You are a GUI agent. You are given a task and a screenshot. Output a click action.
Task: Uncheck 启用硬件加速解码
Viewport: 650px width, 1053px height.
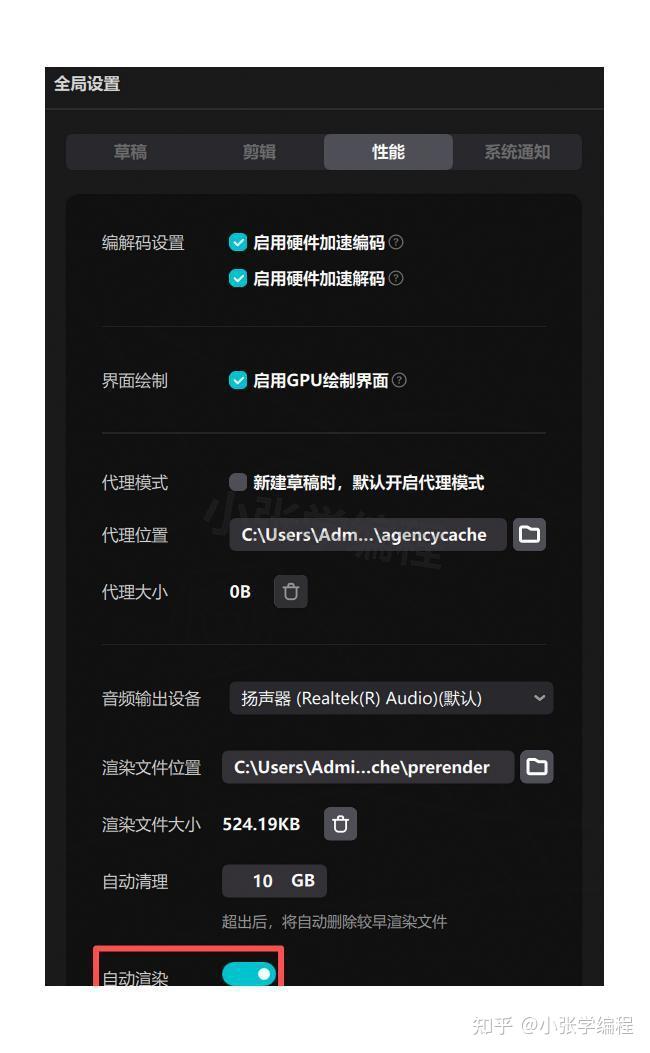click(238, 278)
